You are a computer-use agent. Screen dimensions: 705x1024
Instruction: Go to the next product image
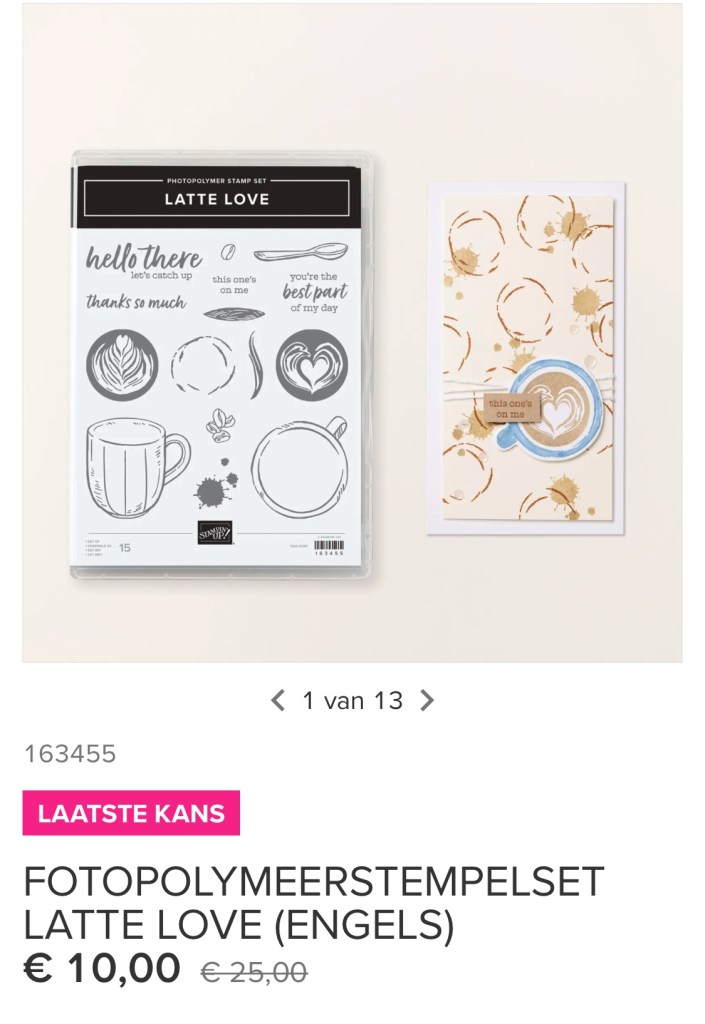[427, 701]
